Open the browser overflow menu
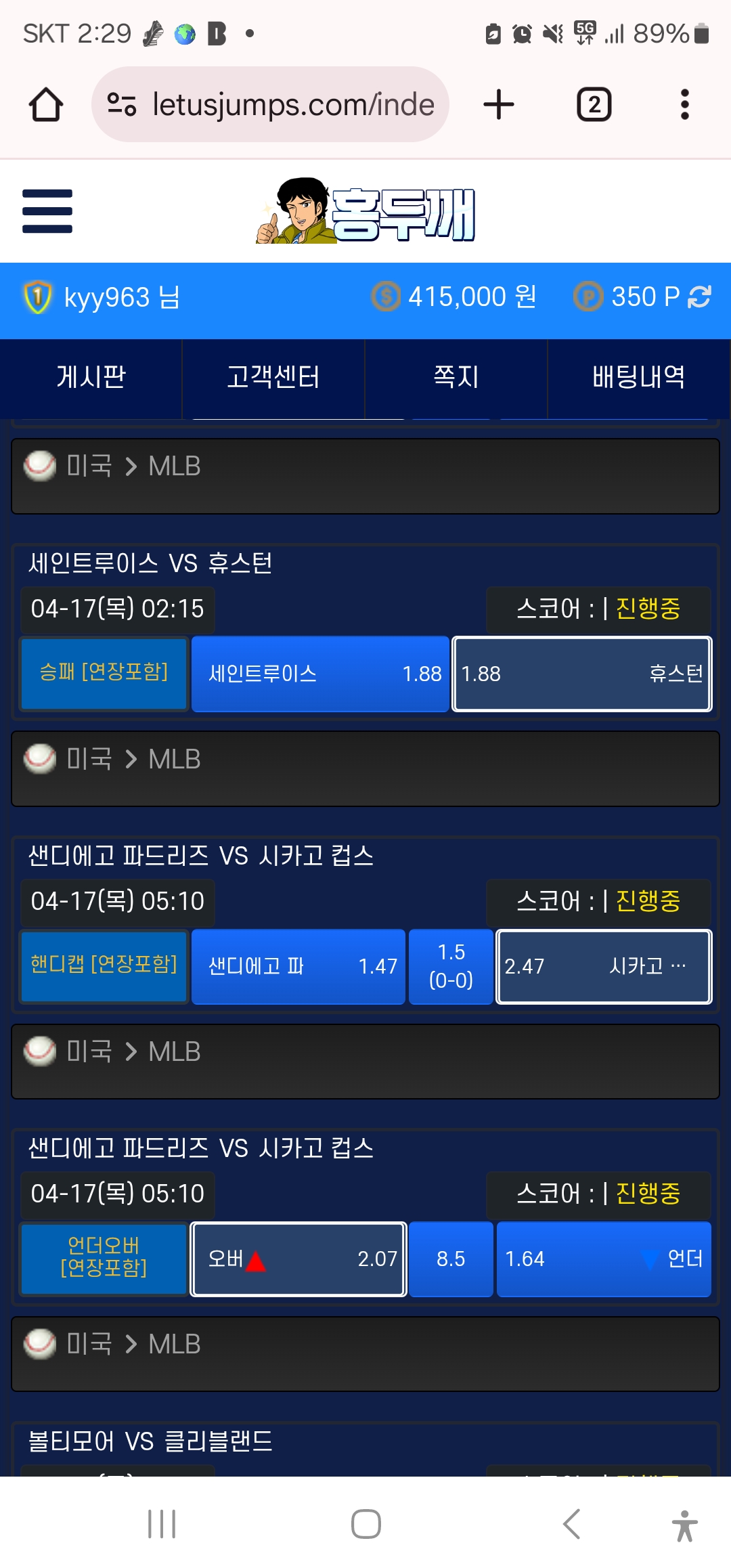The height and width of the screenshot is (1568, 731). pos(684,105)
